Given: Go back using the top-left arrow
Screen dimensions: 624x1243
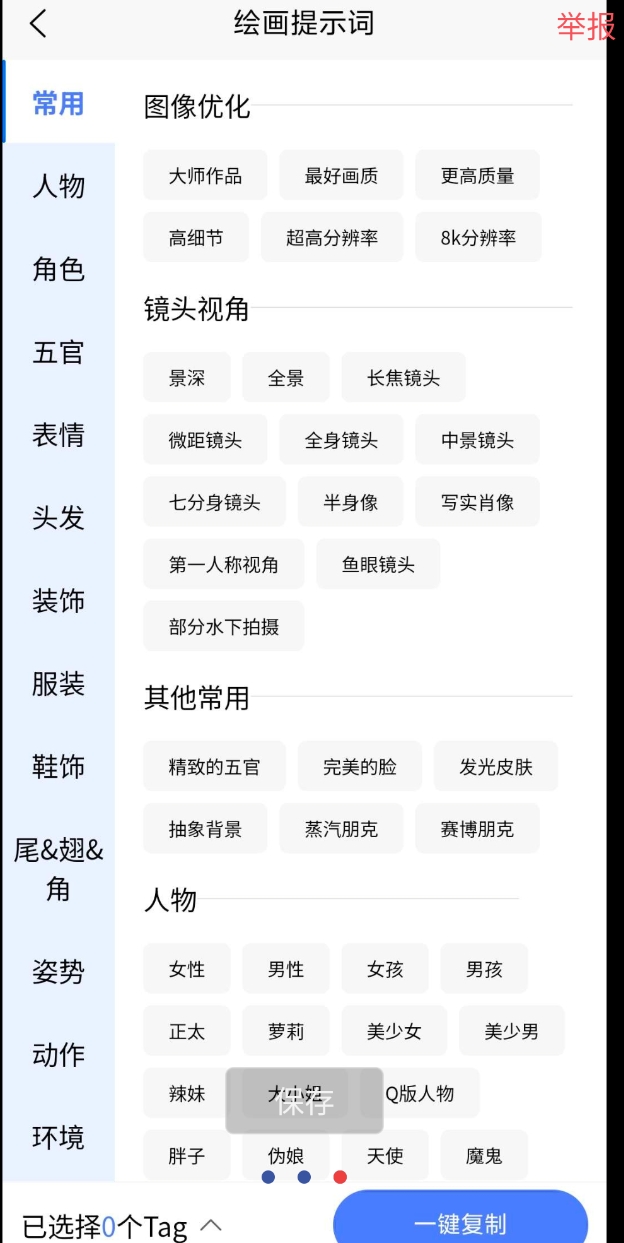Looking at the screenshot, I should [38, 24].
